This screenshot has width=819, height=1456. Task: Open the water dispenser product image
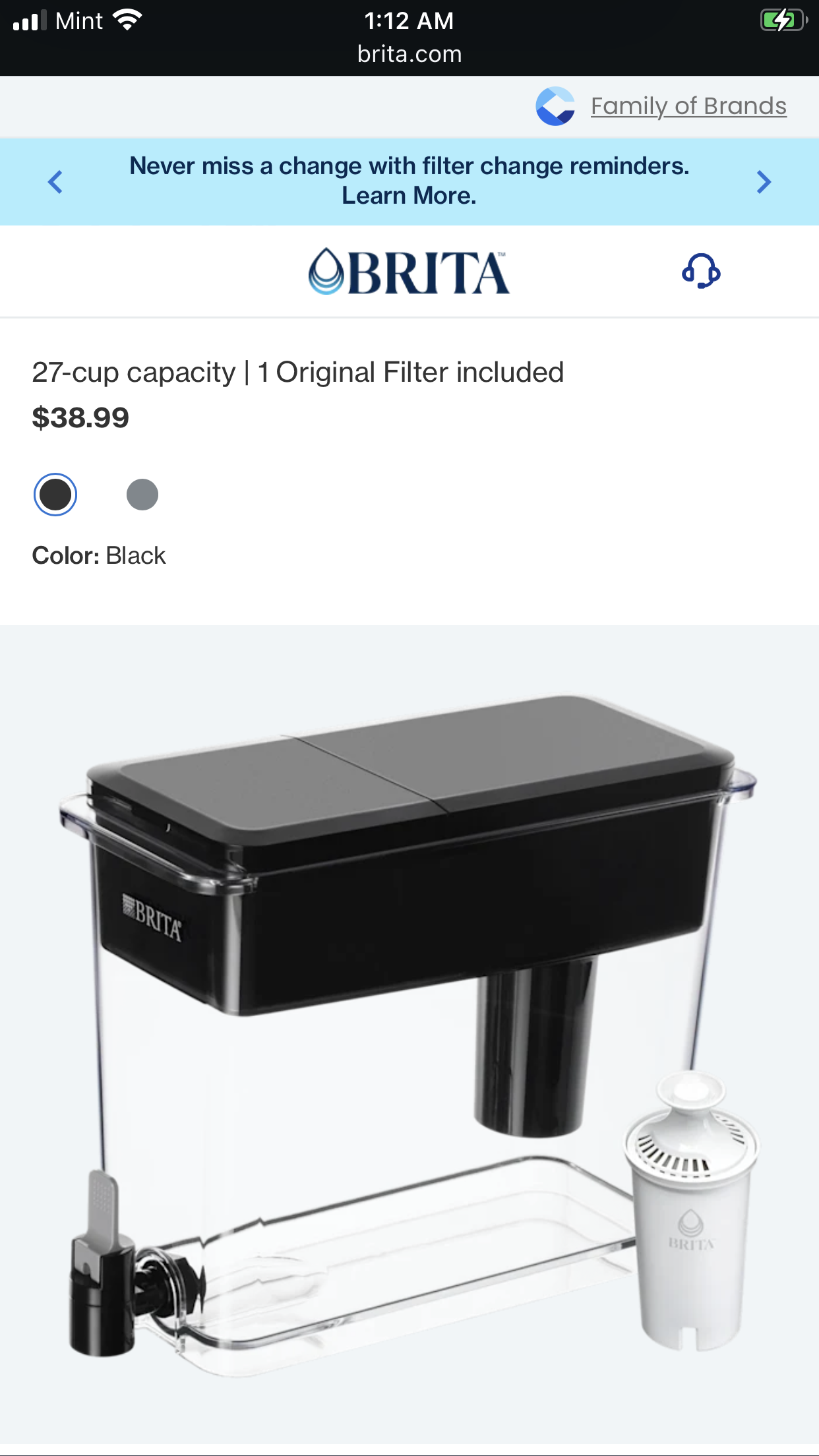tap(409, 1029)
